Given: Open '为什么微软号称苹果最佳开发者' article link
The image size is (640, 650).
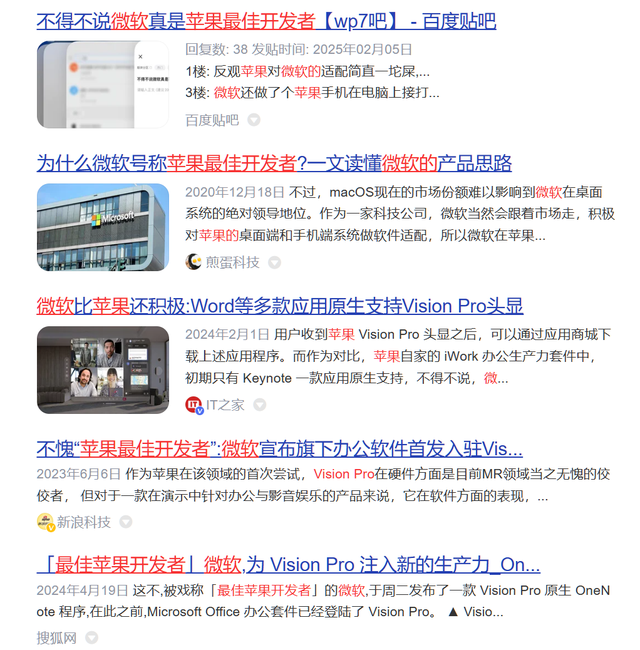Looking at the screenshot, I should click(x=274, y=164).
